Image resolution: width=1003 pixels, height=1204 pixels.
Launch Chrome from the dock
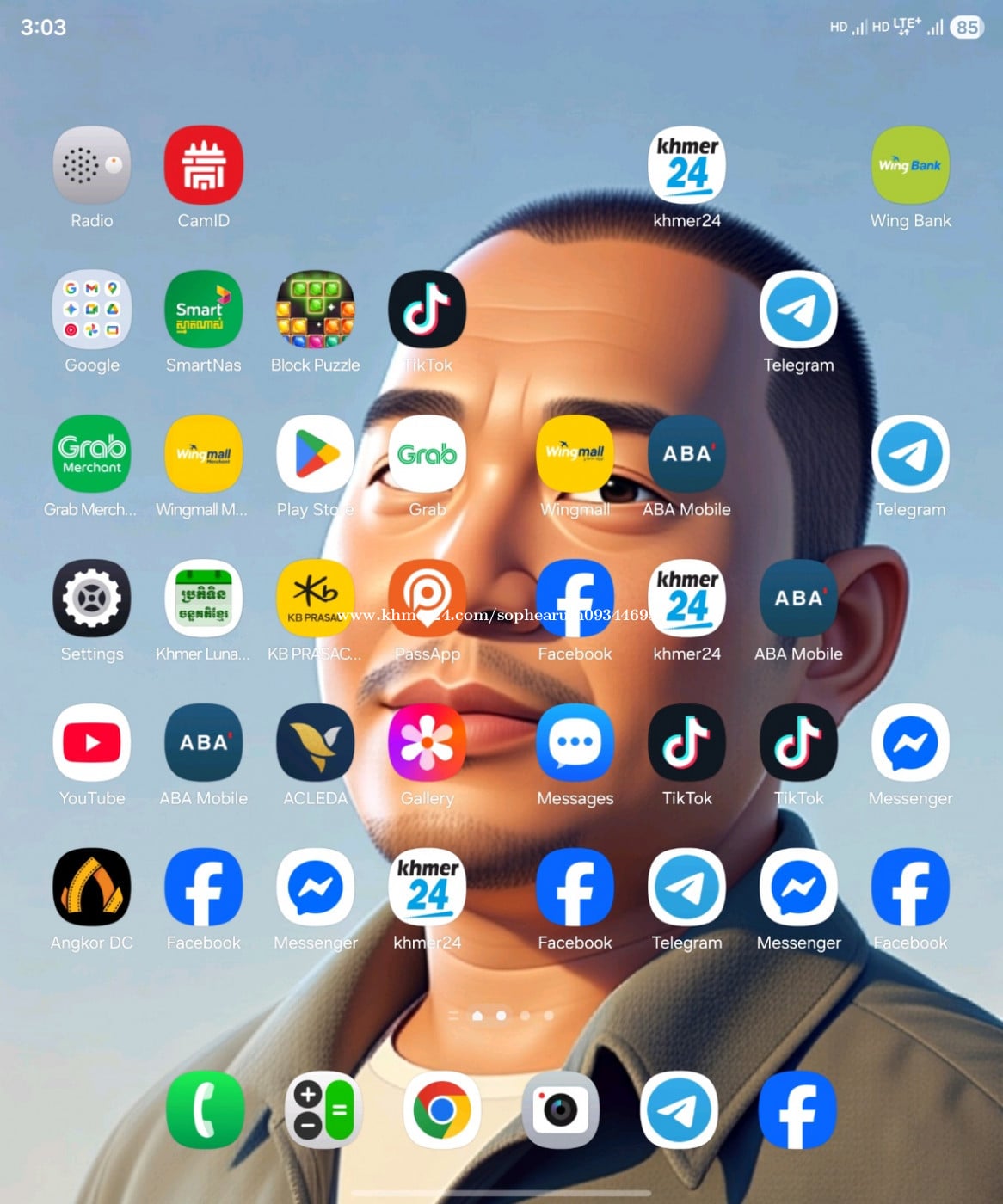[442, 1109]
